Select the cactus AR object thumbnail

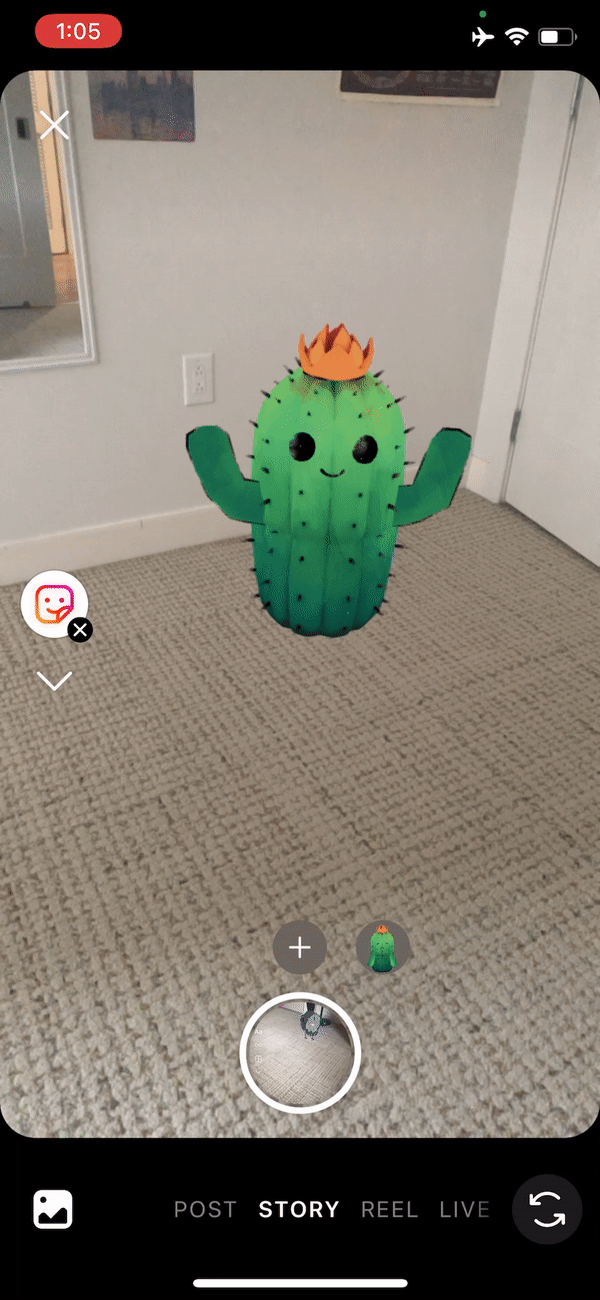click(x=382, y=947)
